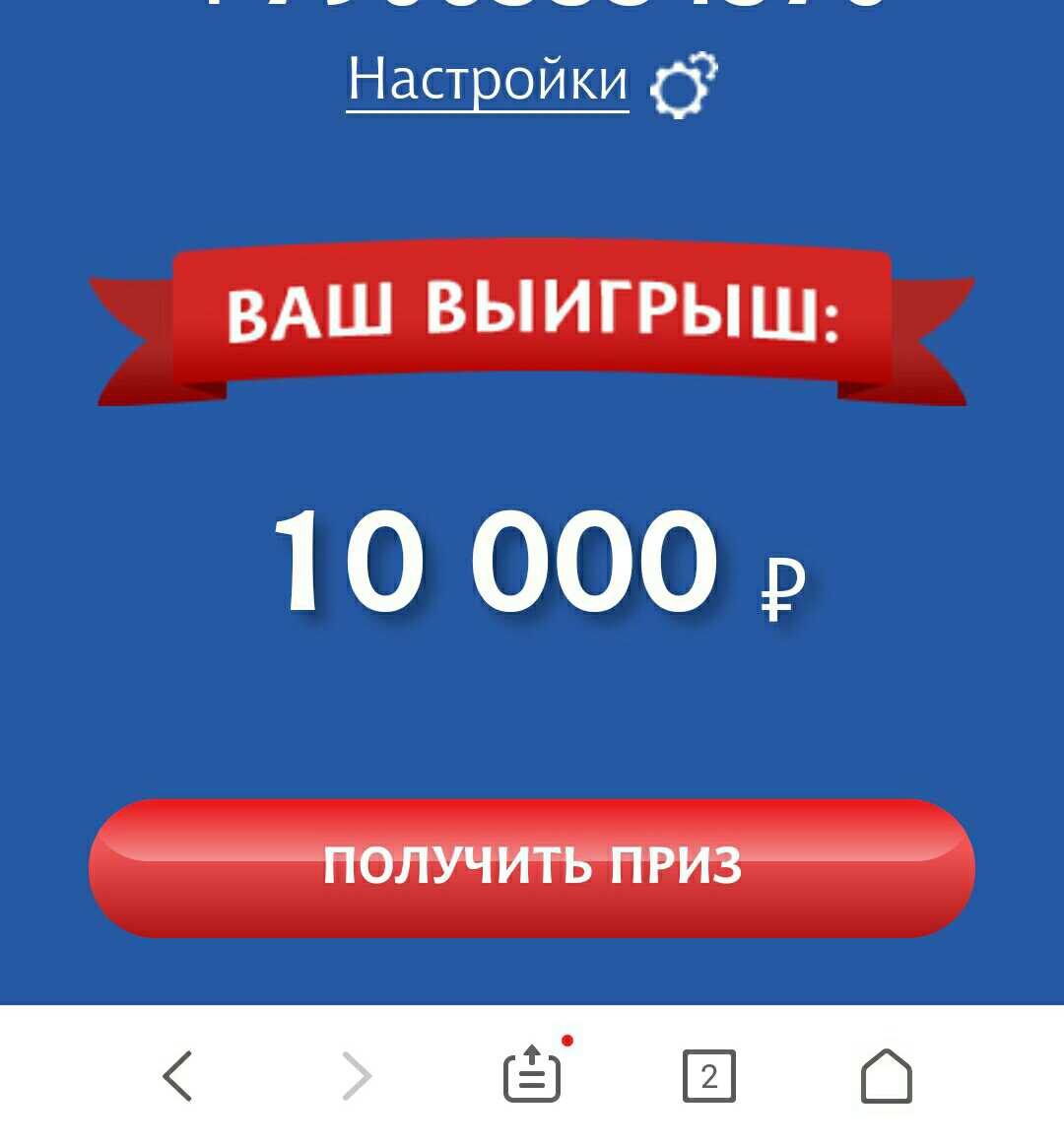Open the Настройки settings link

[x=488, y=81]
